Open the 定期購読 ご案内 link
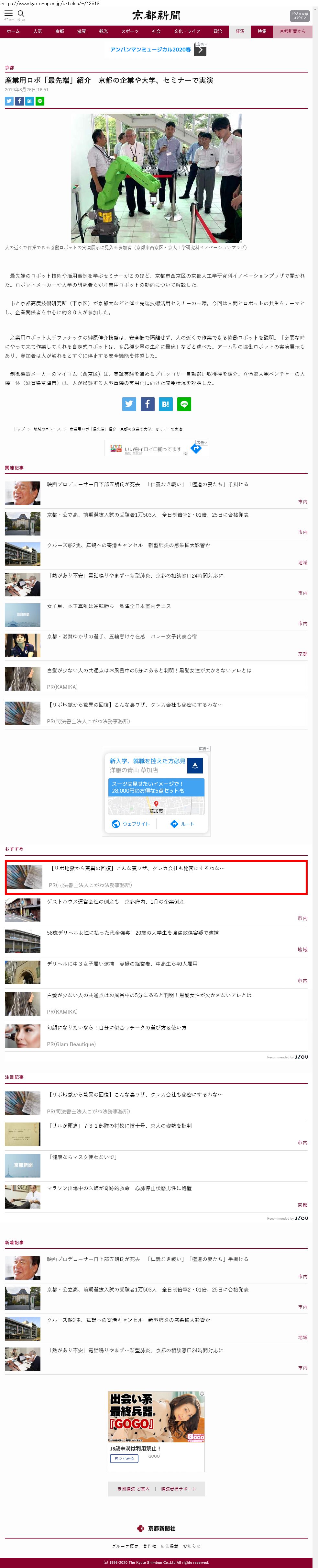318x1568 pixels. [133, 1489]
